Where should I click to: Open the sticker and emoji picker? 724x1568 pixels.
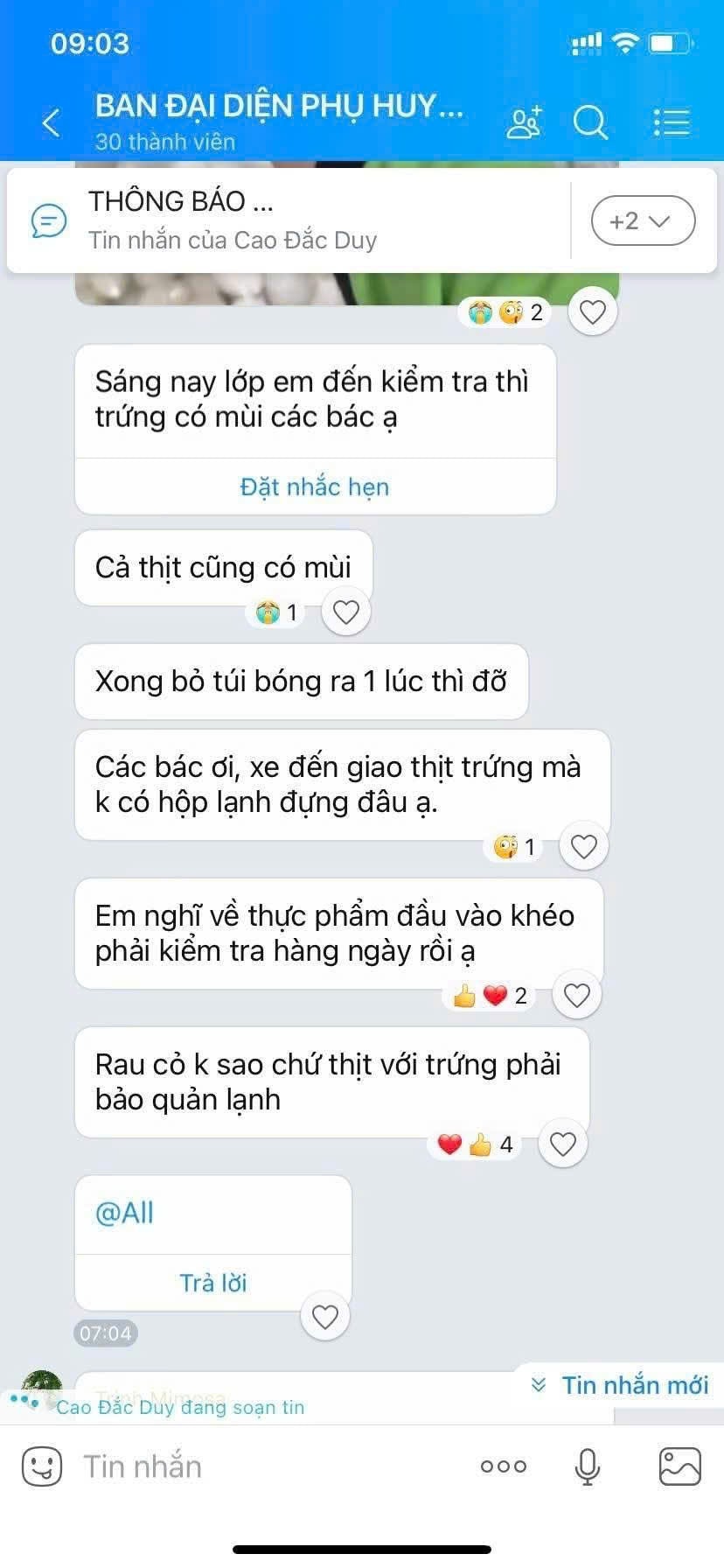click(x=42, y=1466)
